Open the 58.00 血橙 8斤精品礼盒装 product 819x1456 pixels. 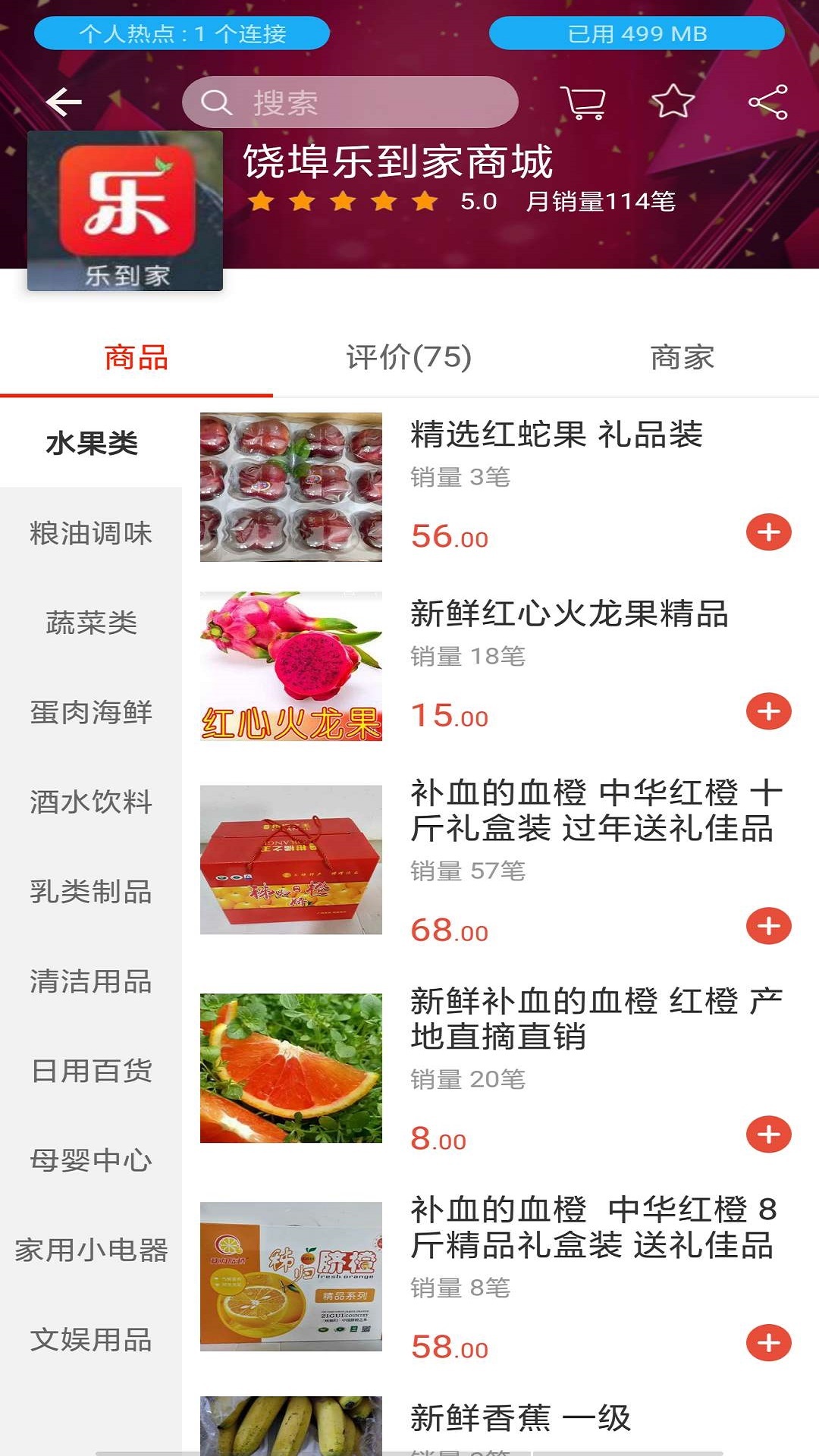(x=591, y=1227)
